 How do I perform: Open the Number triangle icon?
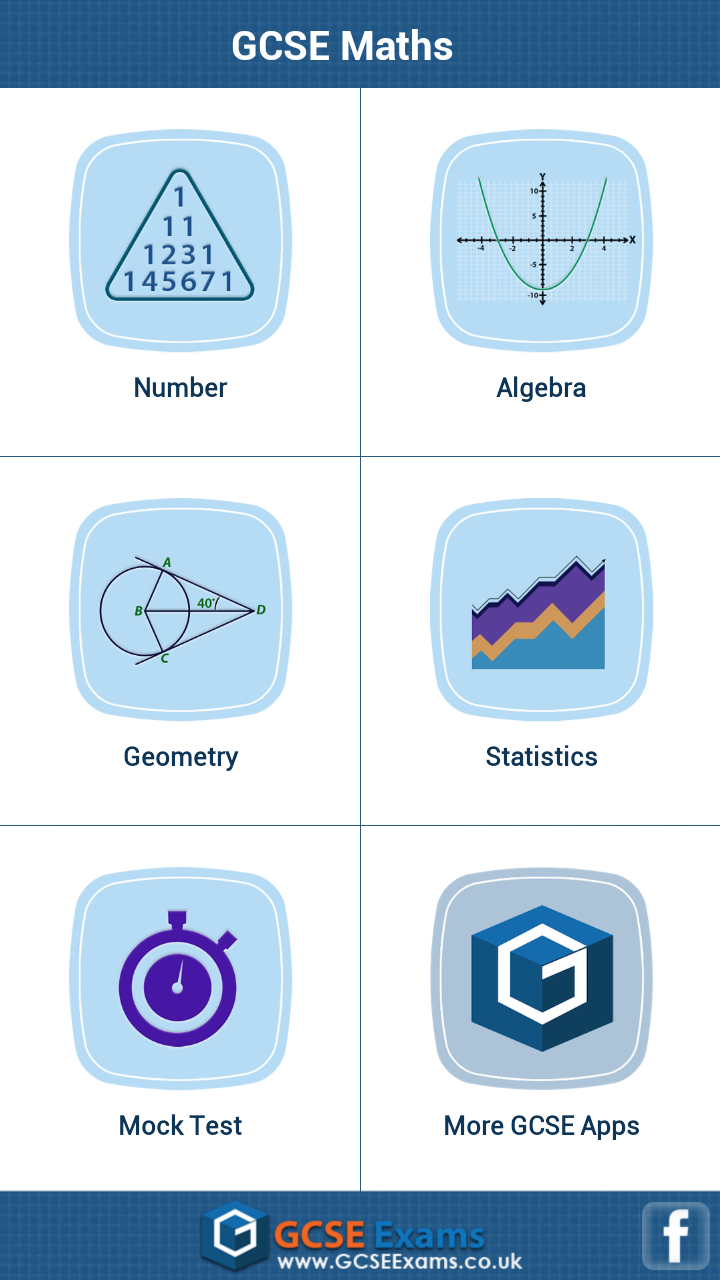point(180,240)
